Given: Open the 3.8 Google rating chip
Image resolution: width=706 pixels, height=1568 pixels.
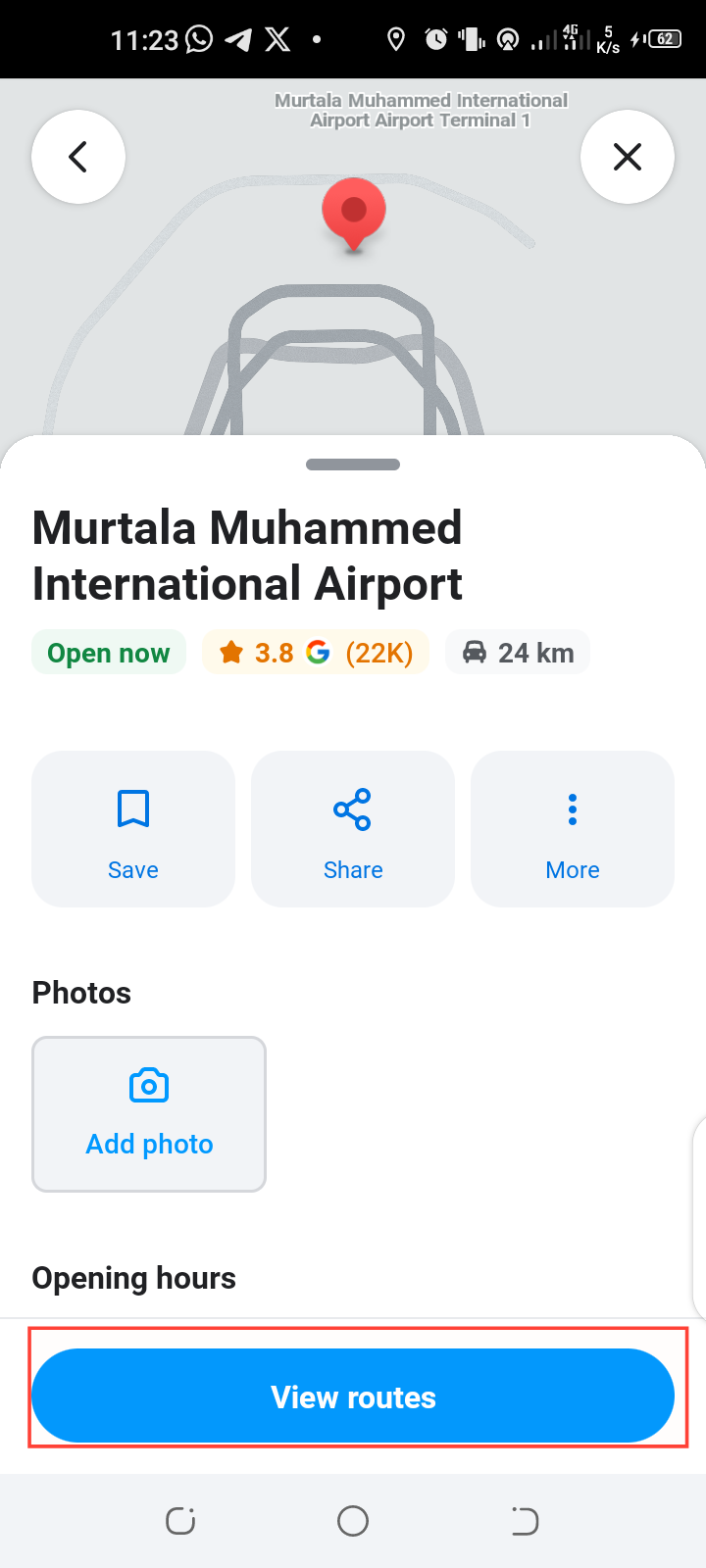Looking at the screenshot, I should 316,653.
